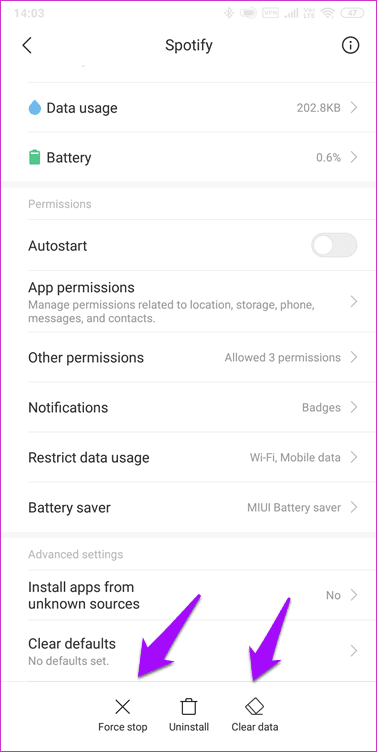Open App permissions

[x=188, y=301]
